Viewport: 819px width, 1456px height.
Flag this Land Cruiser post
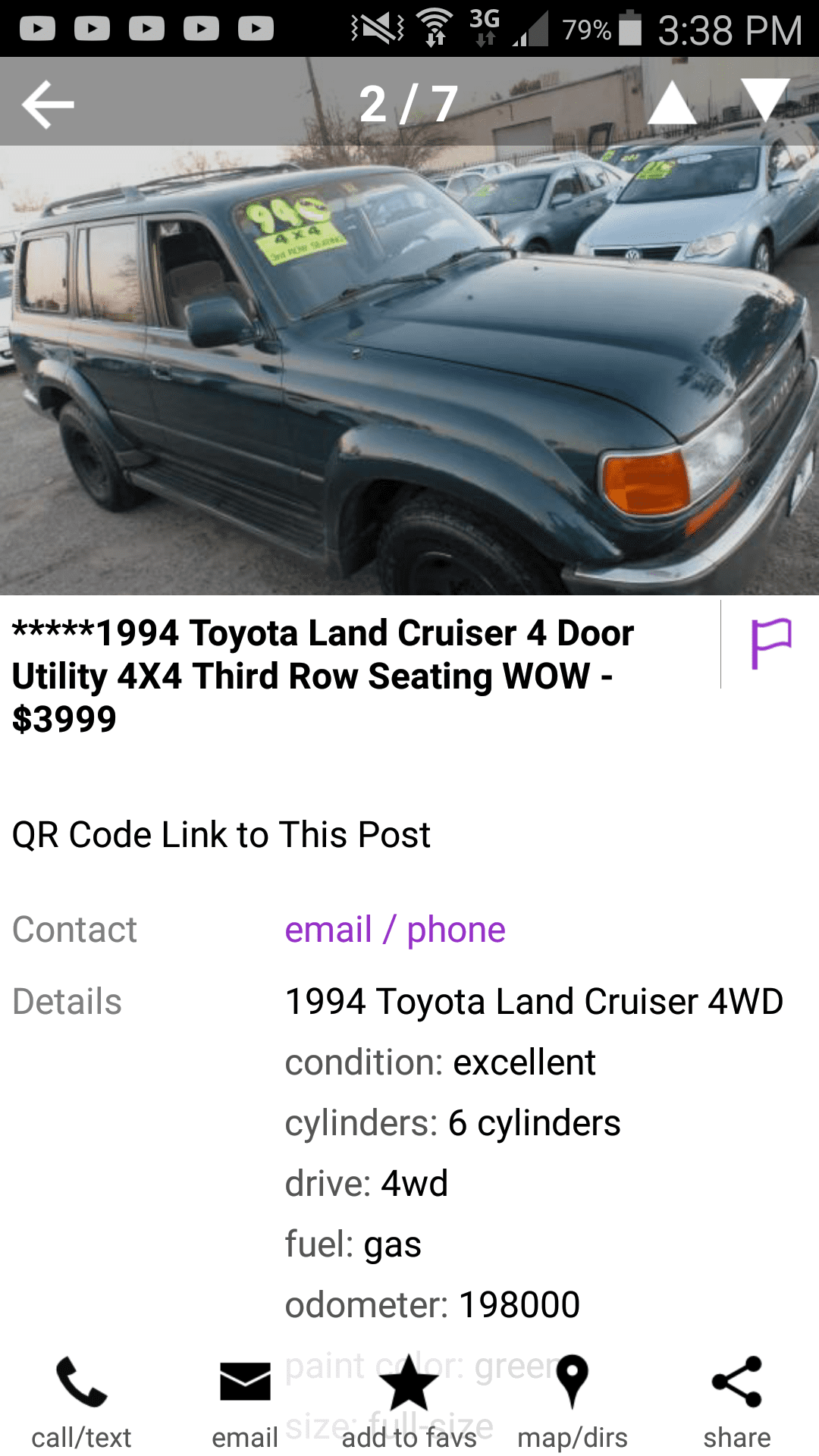tap(770, 644)
